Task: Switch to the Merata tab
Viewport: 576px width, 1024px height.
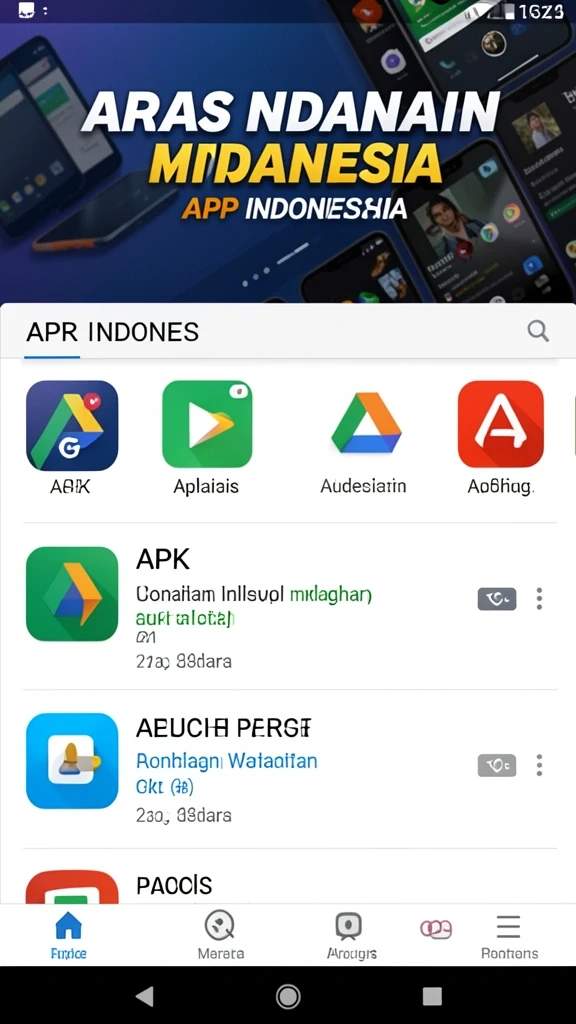Action: 221,935
